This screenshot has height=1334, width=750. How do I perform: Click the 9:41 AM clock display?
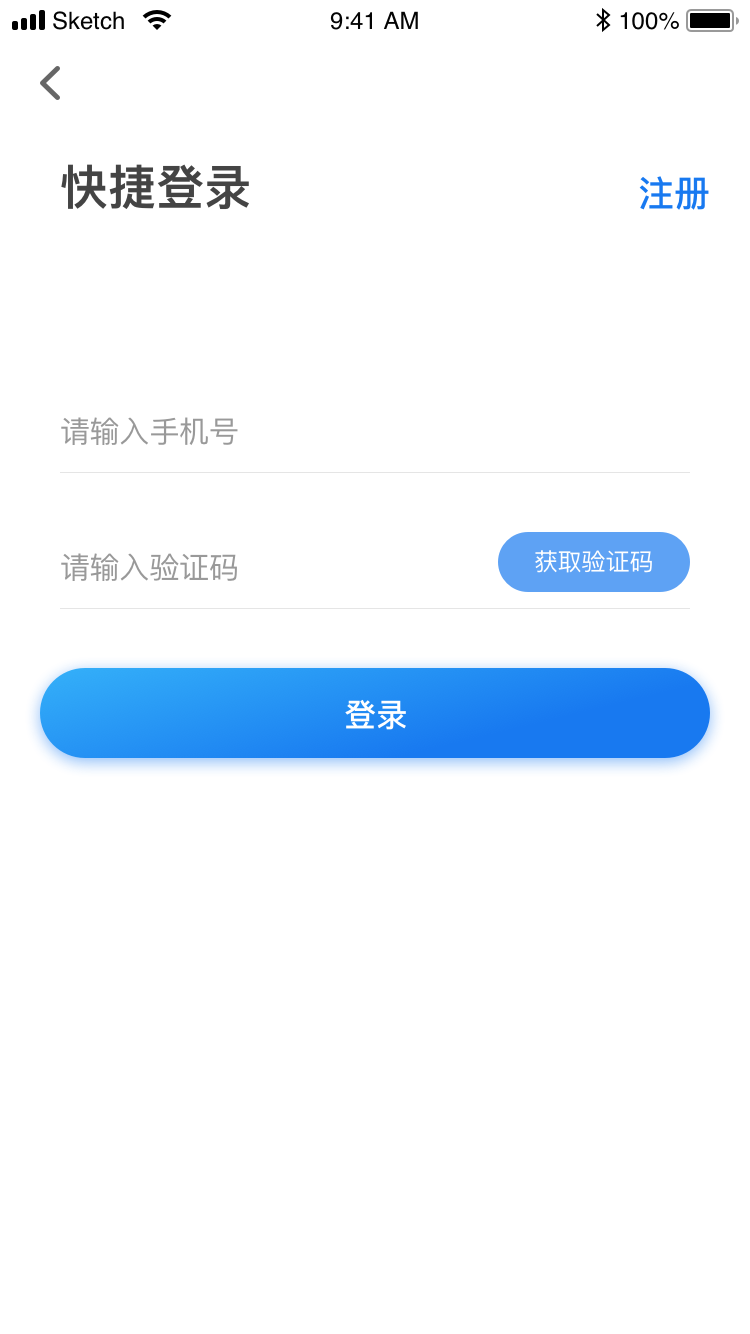pos(374,21)
